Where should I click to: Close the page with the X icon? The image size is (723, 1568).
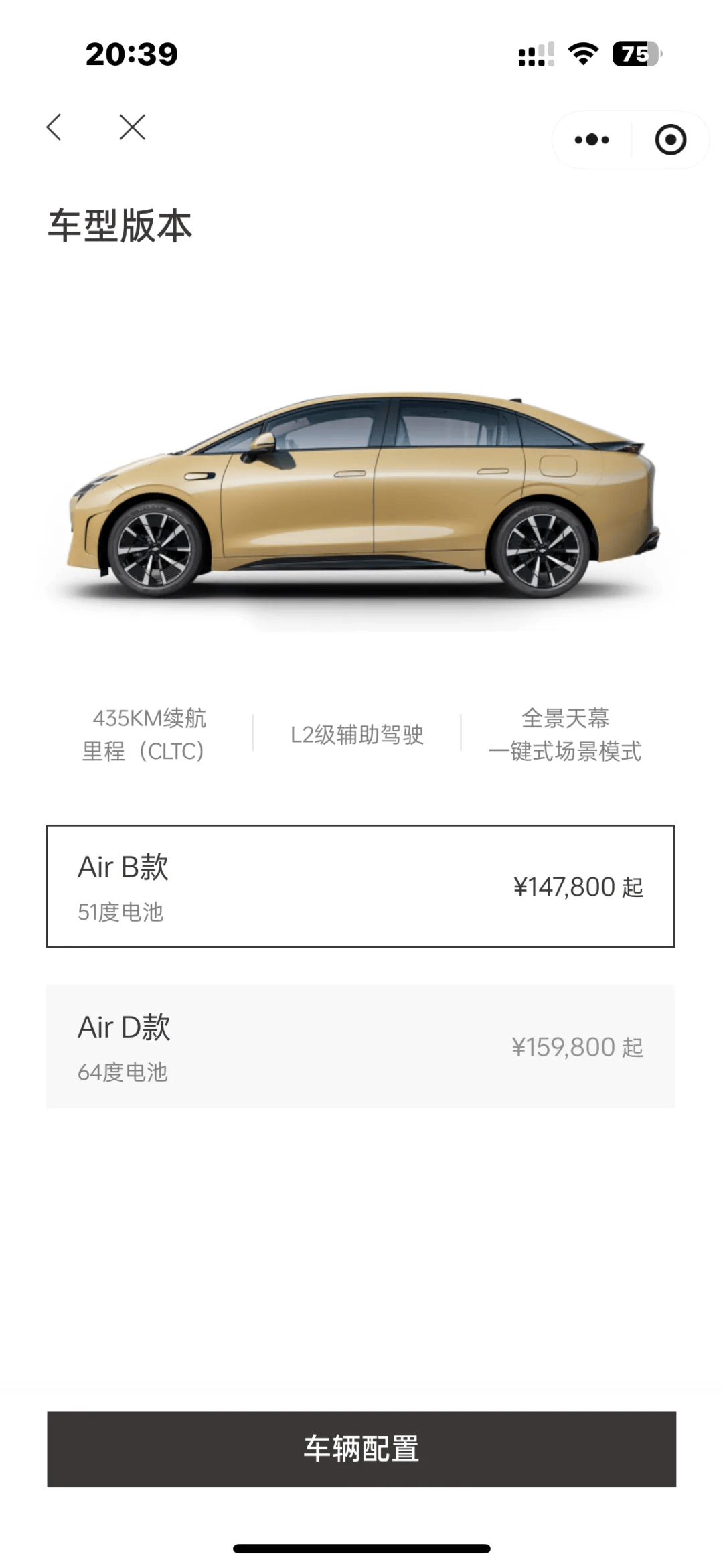click(132, 127)
